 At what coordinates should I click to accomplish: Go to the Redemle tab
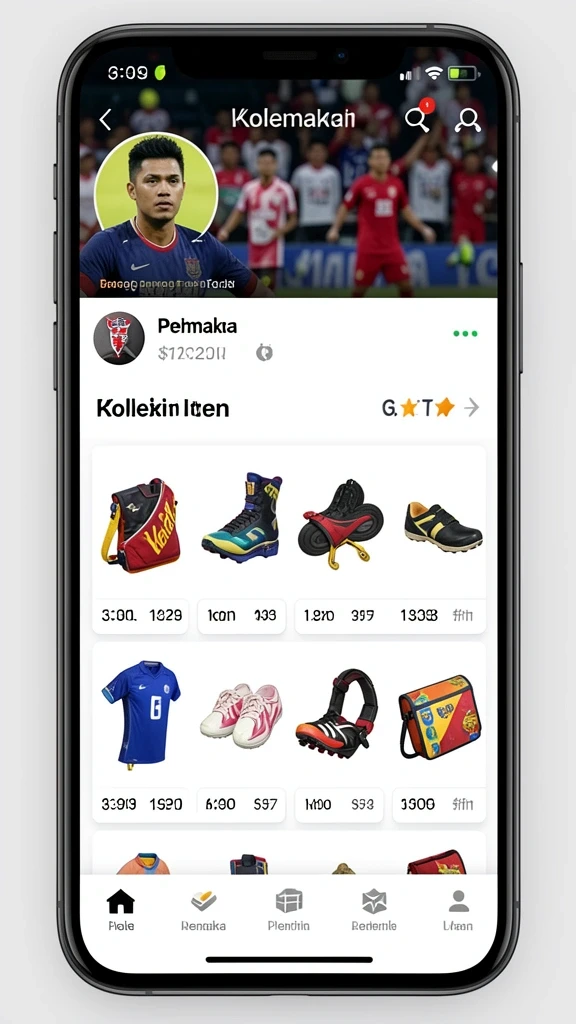[x=374, y=910]
